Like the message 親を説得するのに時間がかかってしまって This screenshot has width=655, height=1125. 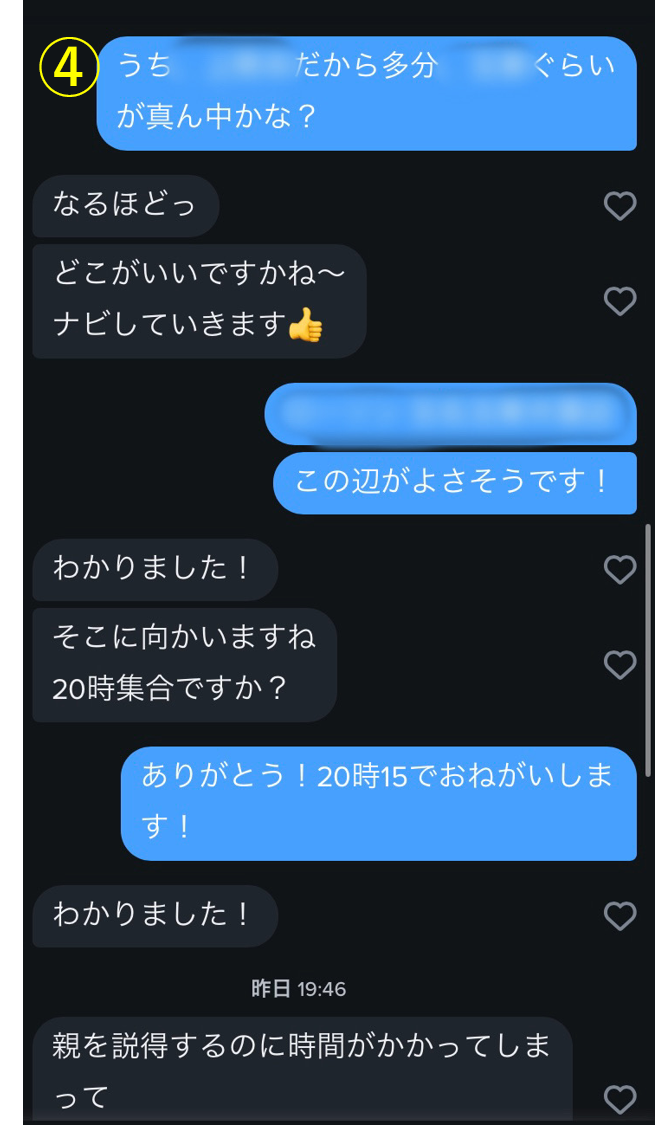pyautogui.click(x=620, y=1099)
